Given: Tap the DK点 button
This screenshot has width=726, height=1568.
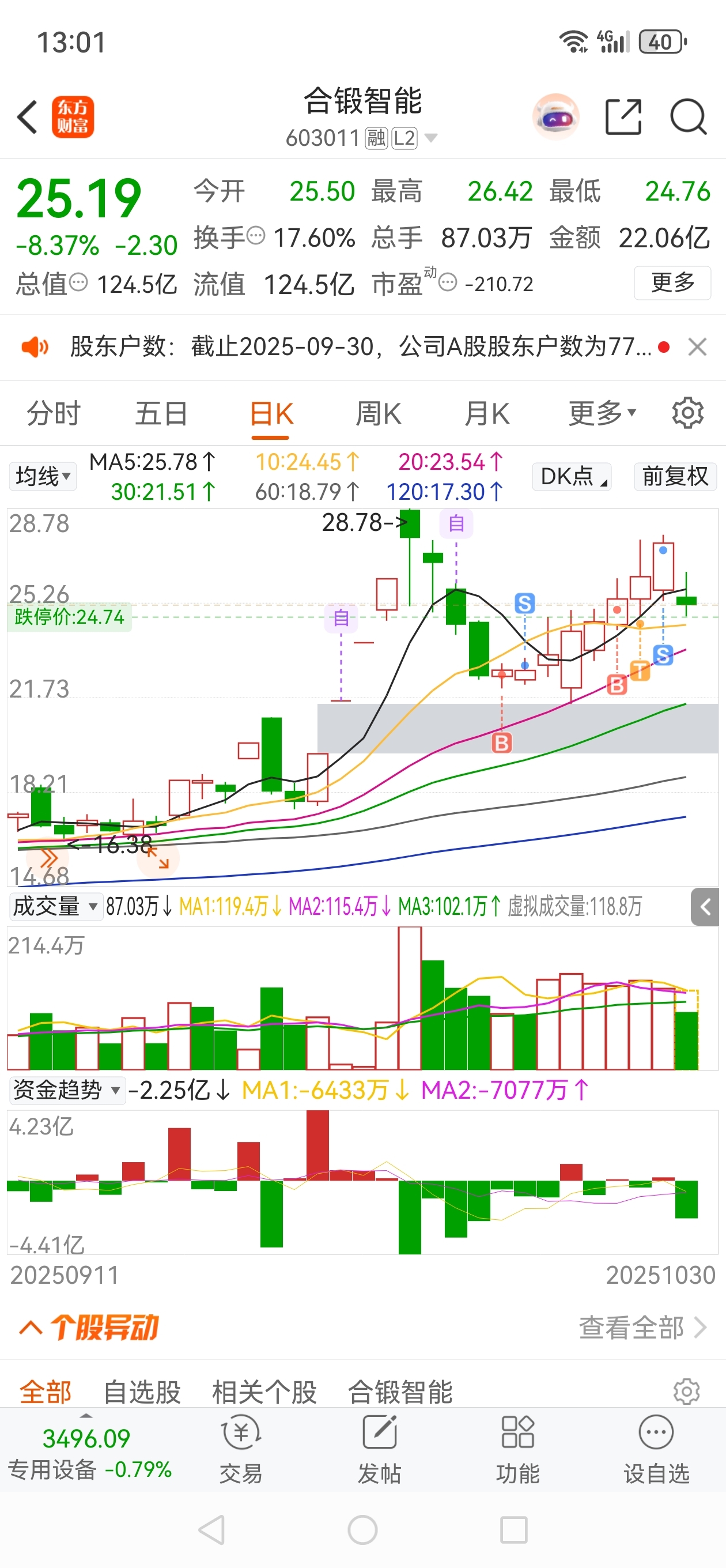Looking at the screenshot, I should click(572, 476).
